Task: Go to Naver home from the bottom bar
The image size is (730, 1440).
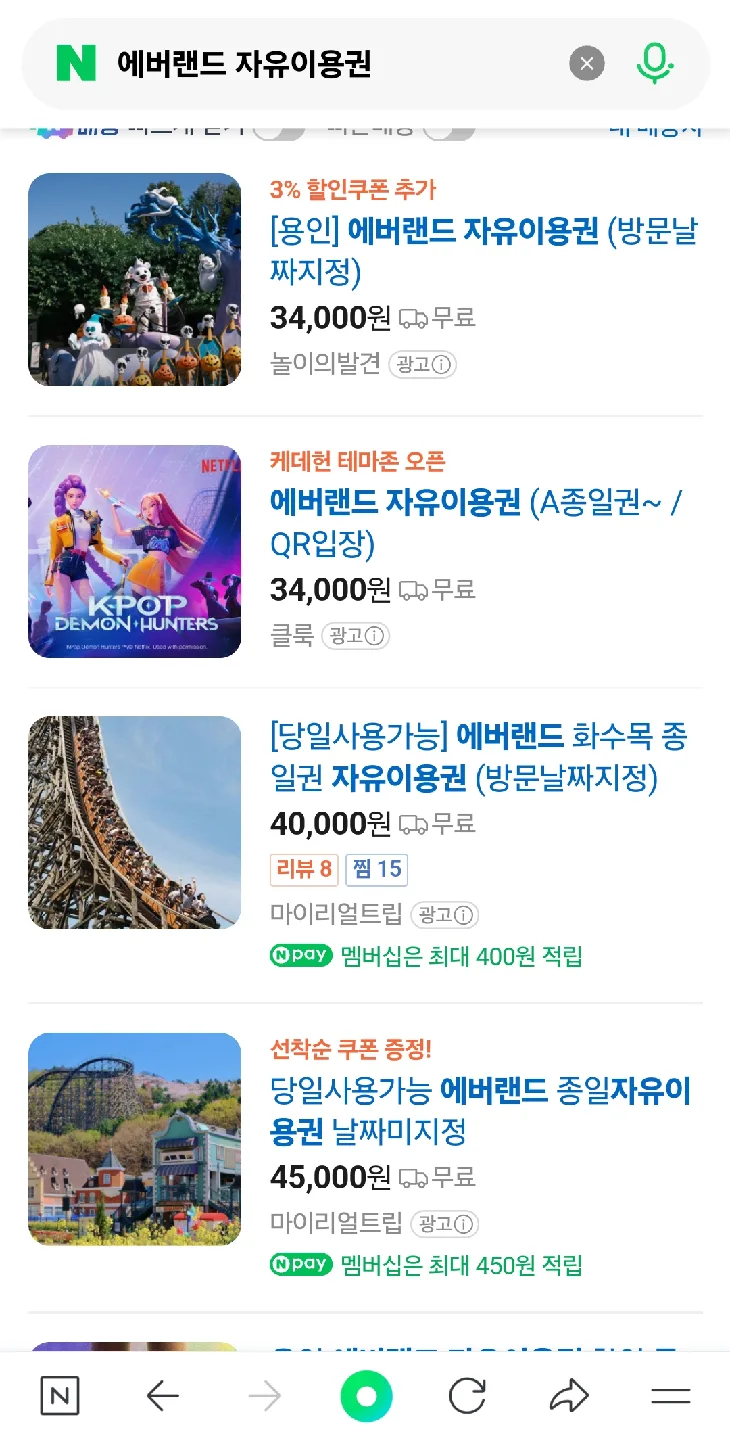Action: click(60, 1396)
